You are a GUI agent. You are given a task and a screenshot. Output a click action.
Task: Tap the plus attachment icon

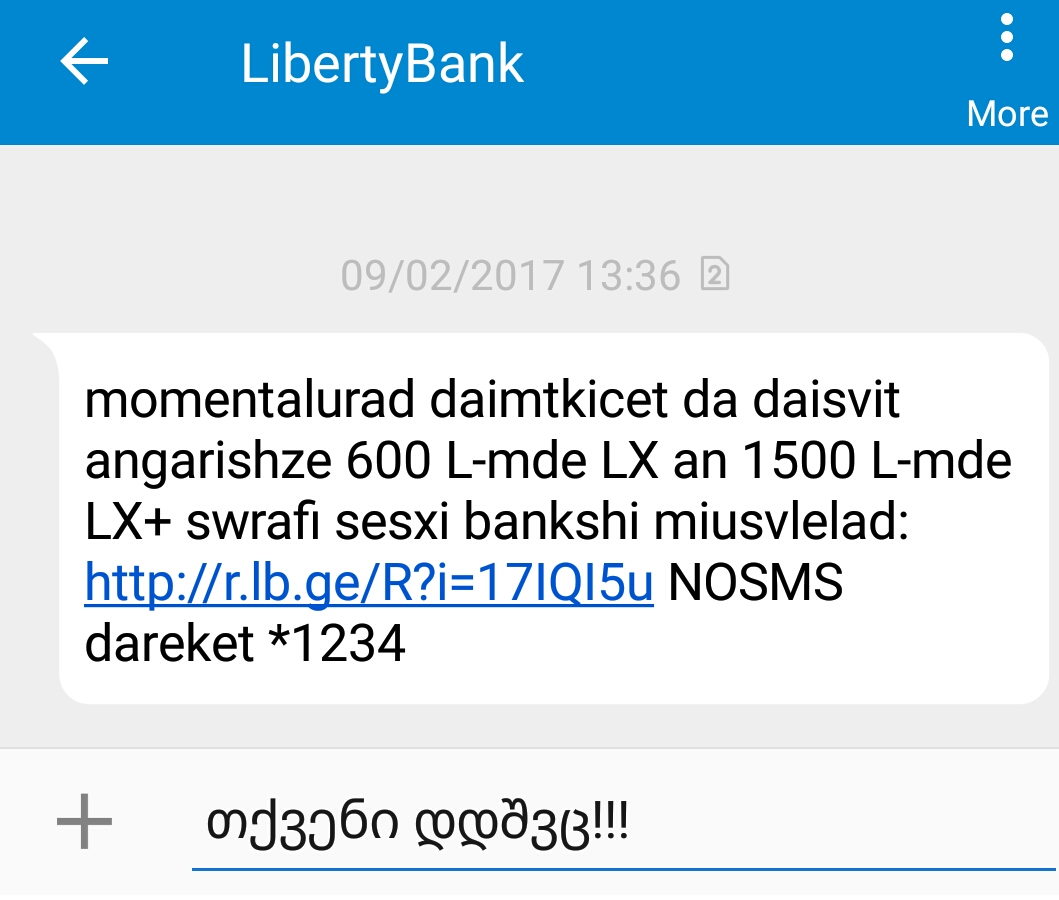84,823
